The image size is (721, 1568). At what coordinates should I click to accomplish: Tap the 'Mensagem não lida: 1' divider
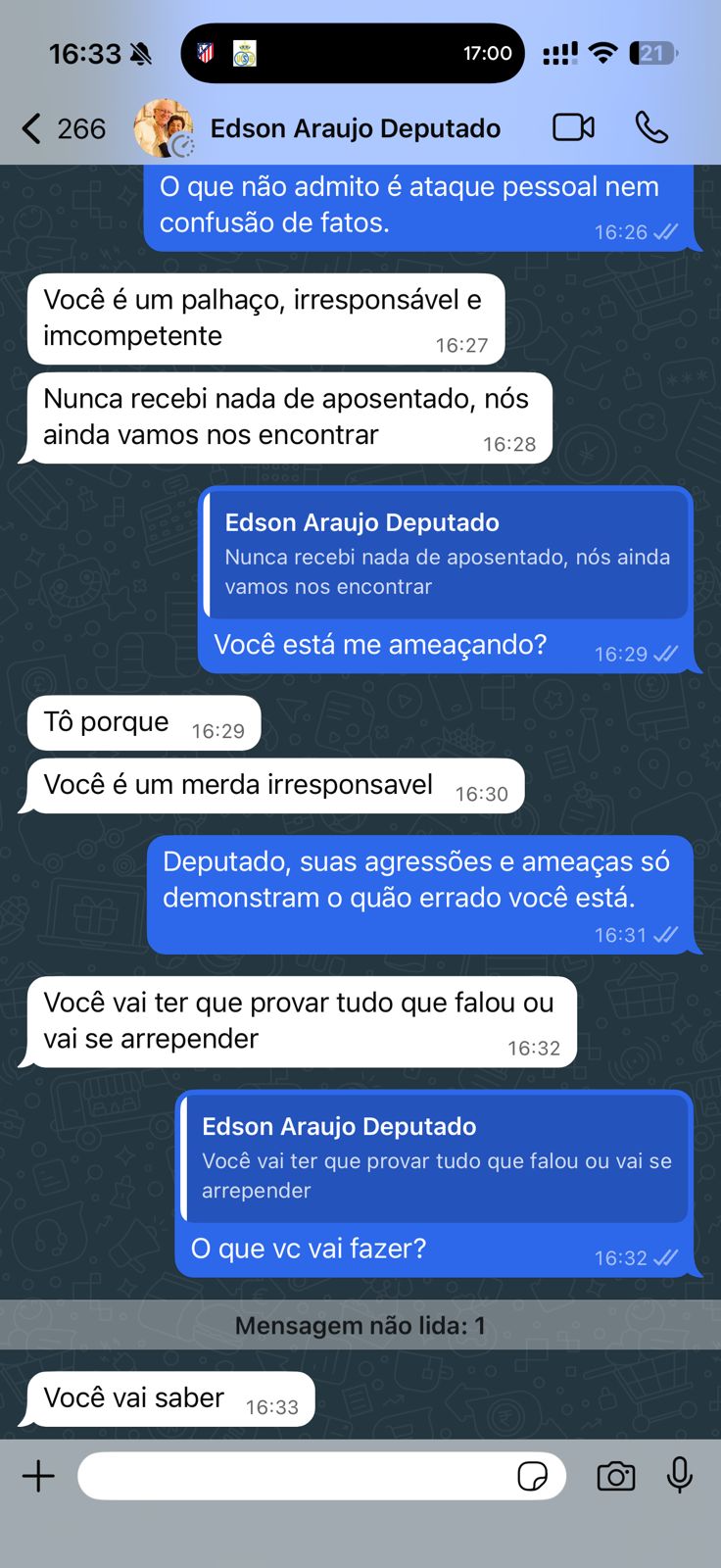pos(360,1325)
